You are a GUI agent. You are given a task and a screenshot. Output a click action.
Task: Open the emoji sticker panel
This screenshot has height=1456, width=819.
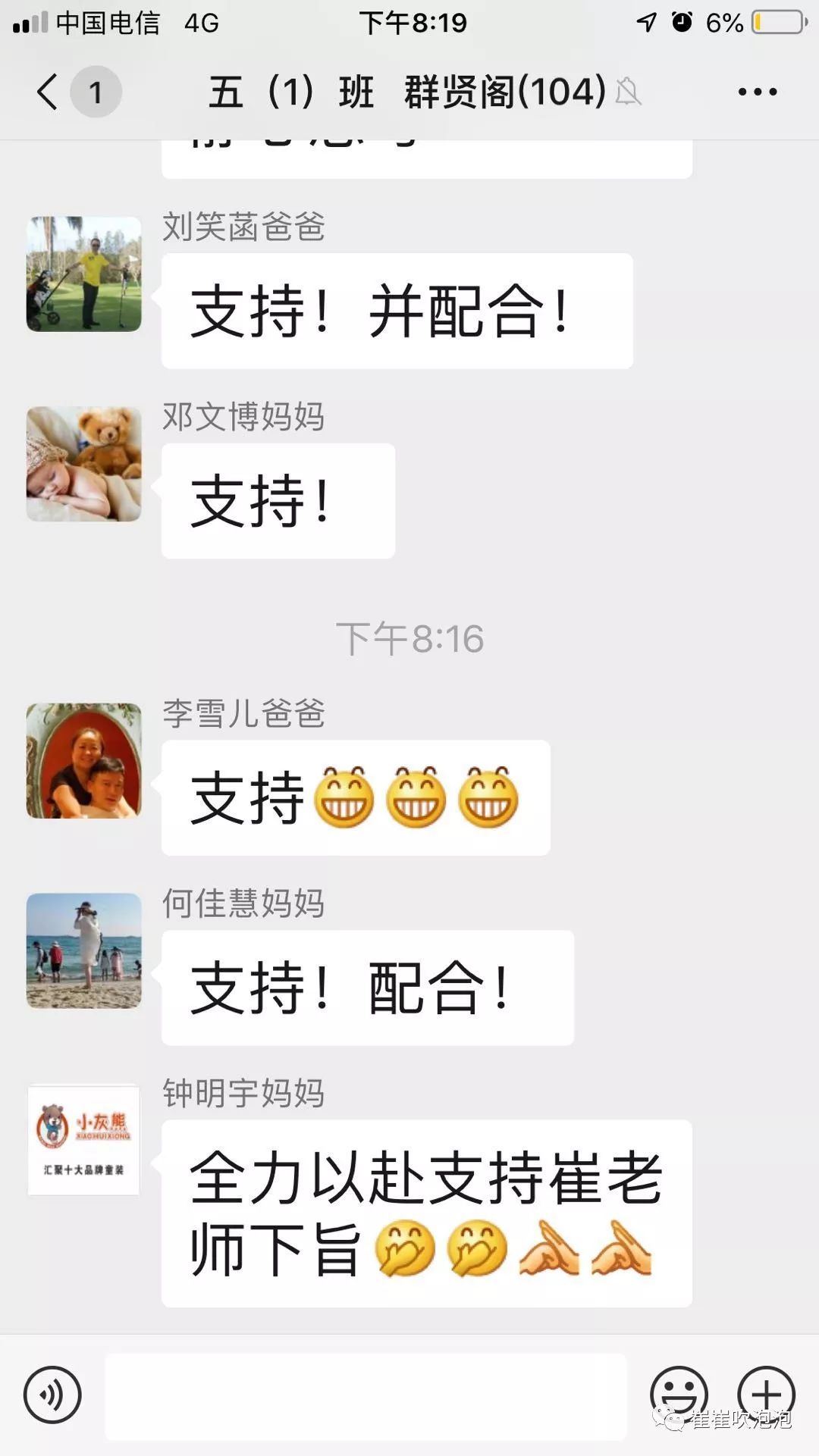click(x=679, y=1394)
